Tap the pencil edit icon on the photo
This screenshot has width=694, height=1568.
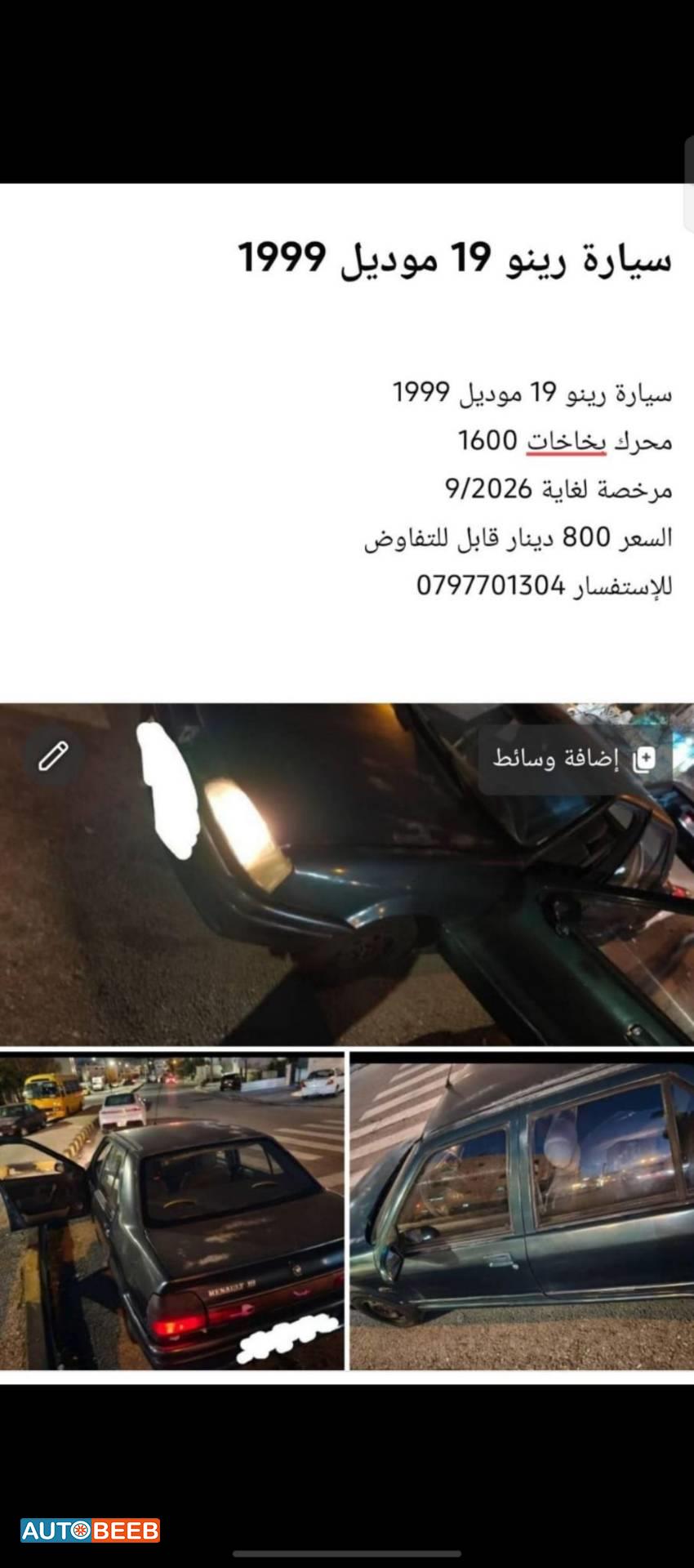pyautogui.click(x=54, y=755)
